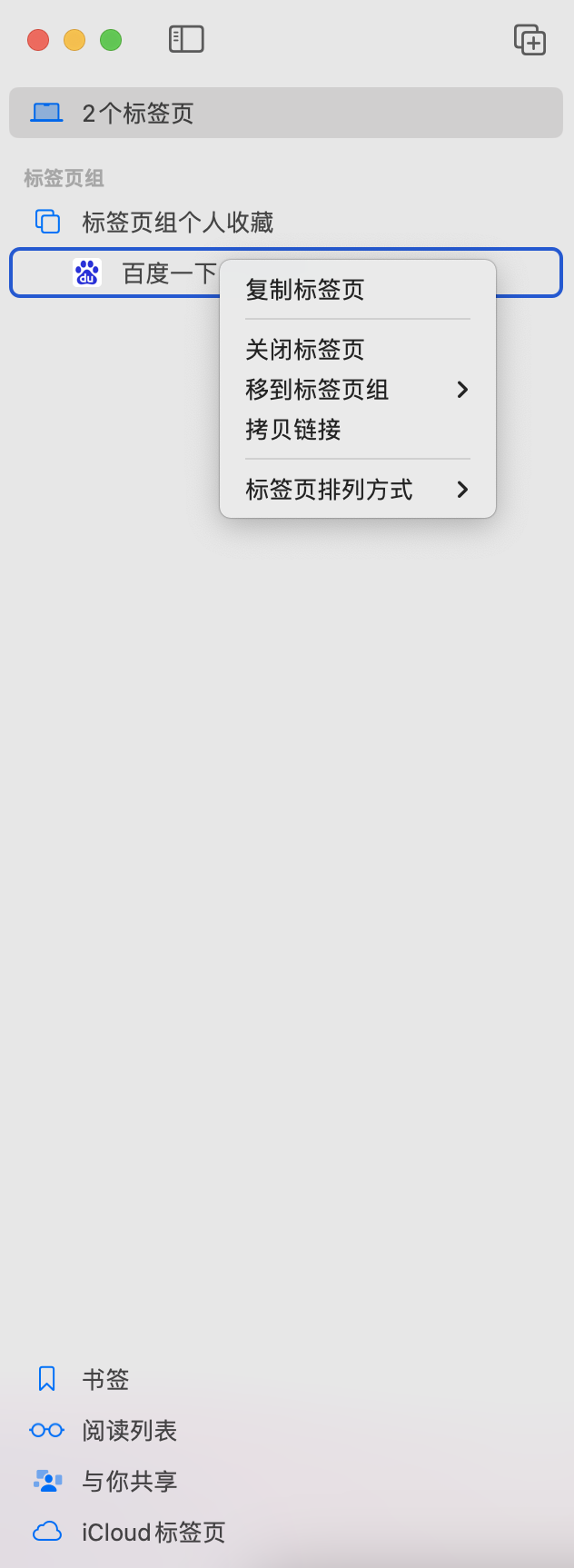Viewport: 574px width, 1568px height.
Task: Open the 阅读列表 reading list
Action: 129,1430
